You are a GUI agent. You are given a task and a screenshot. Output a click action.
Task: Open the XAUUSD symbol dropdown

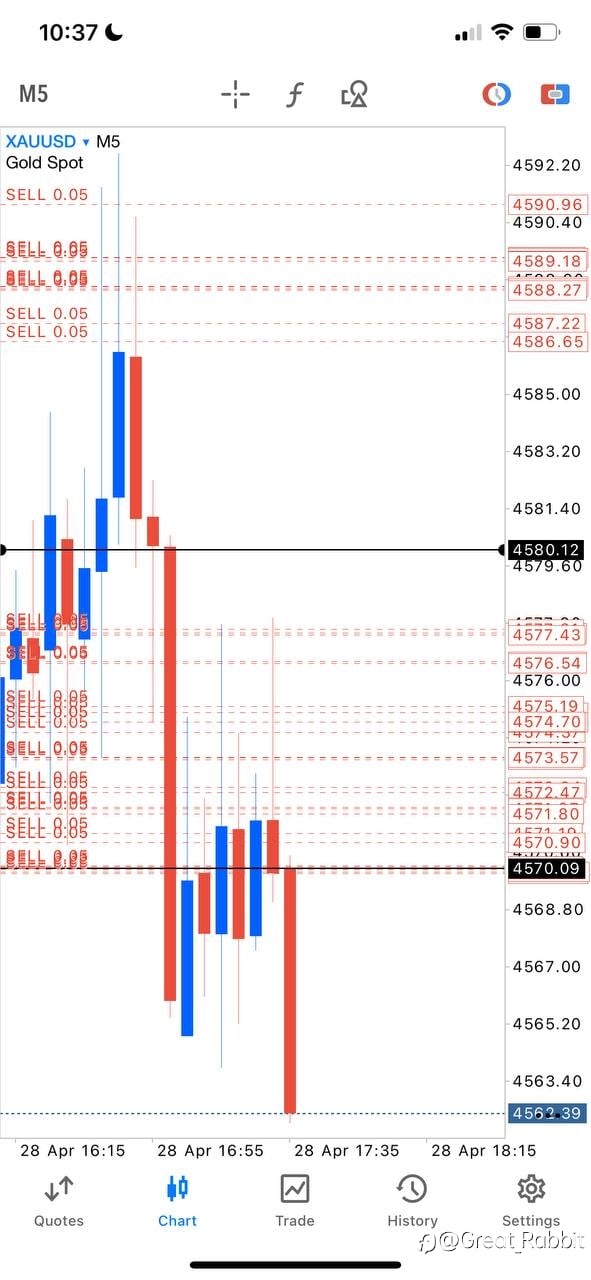coord(48,142)
